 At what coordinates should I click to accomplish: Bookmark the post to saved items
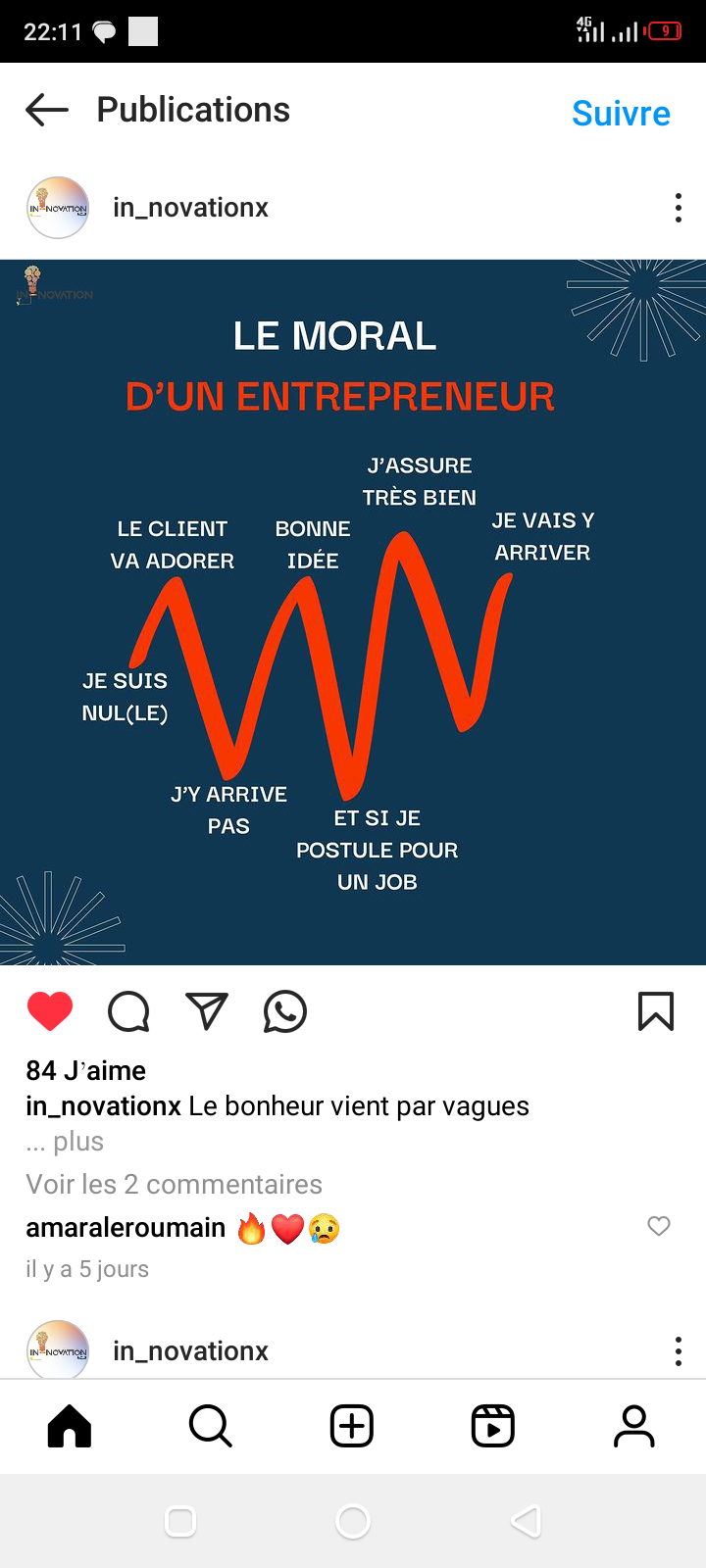pyautogui.click(x=655, y=1011)
